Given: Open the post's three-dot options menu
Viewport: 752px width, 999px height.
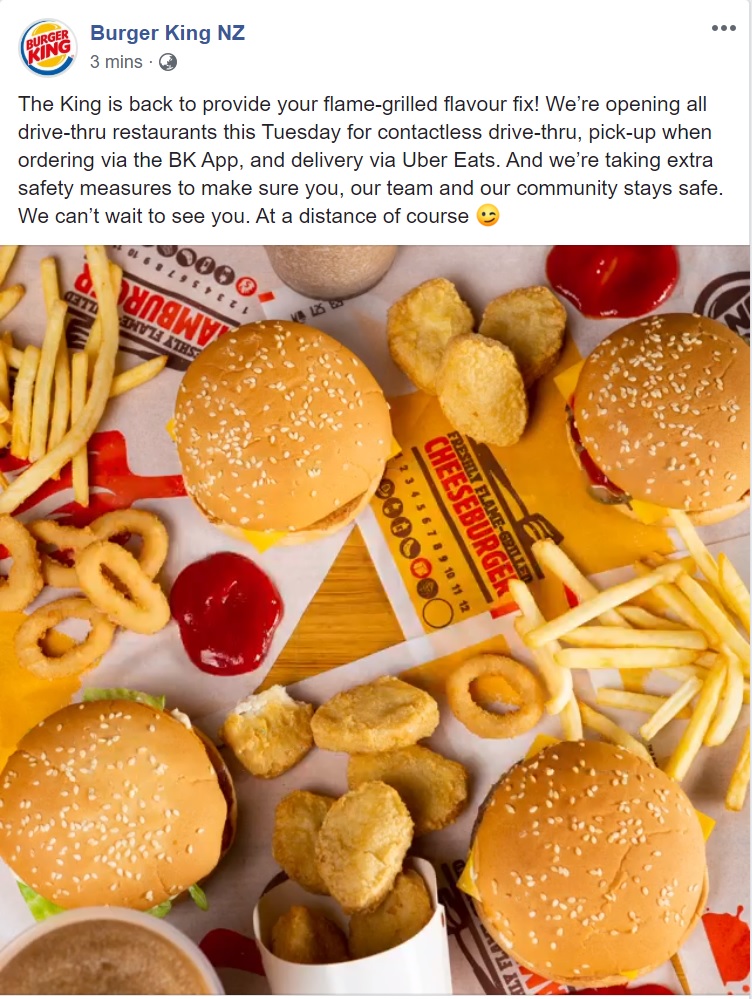Looking at the screenshot, I should 723,28.
